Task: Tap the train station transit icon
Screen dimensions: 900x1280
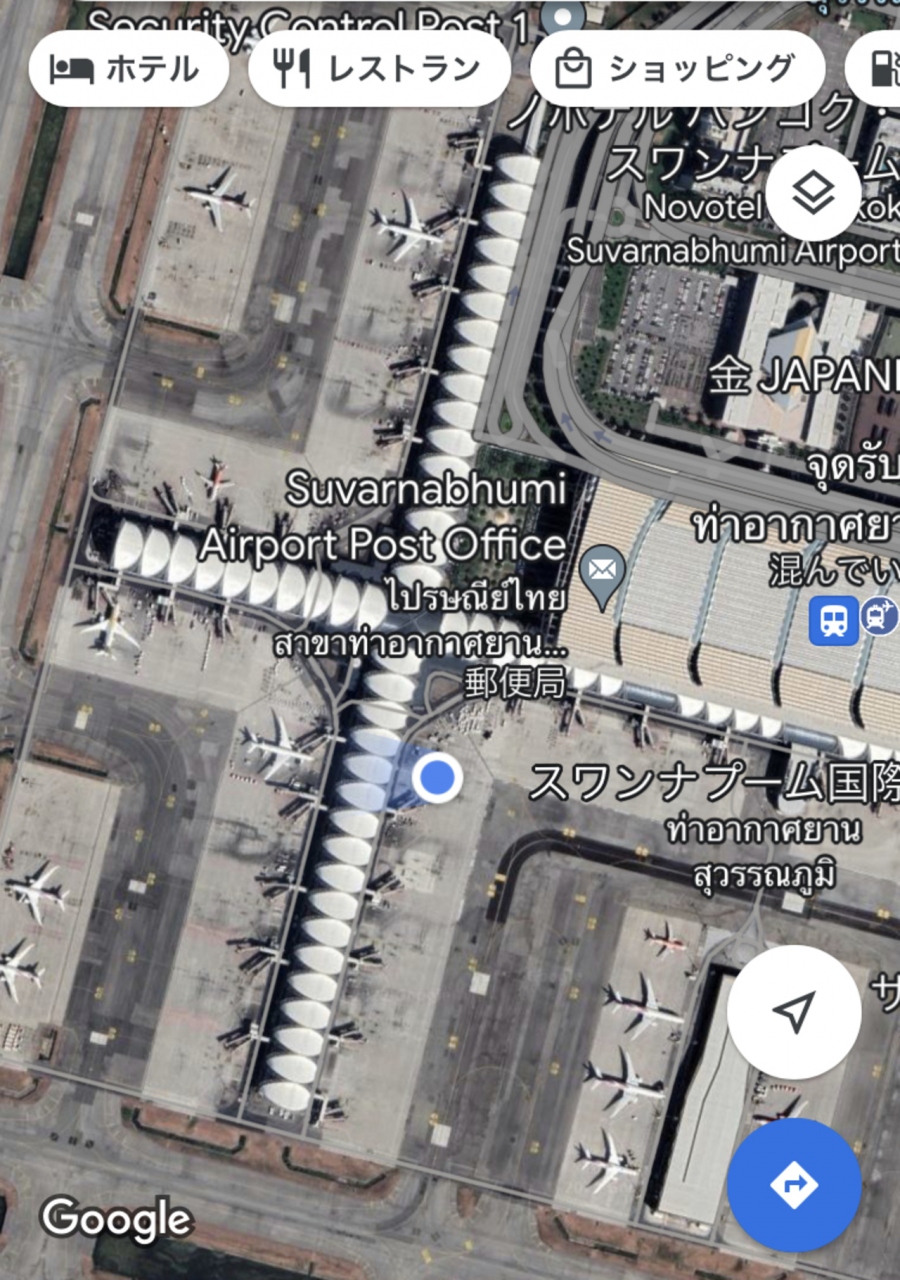Action: (832, 620)
